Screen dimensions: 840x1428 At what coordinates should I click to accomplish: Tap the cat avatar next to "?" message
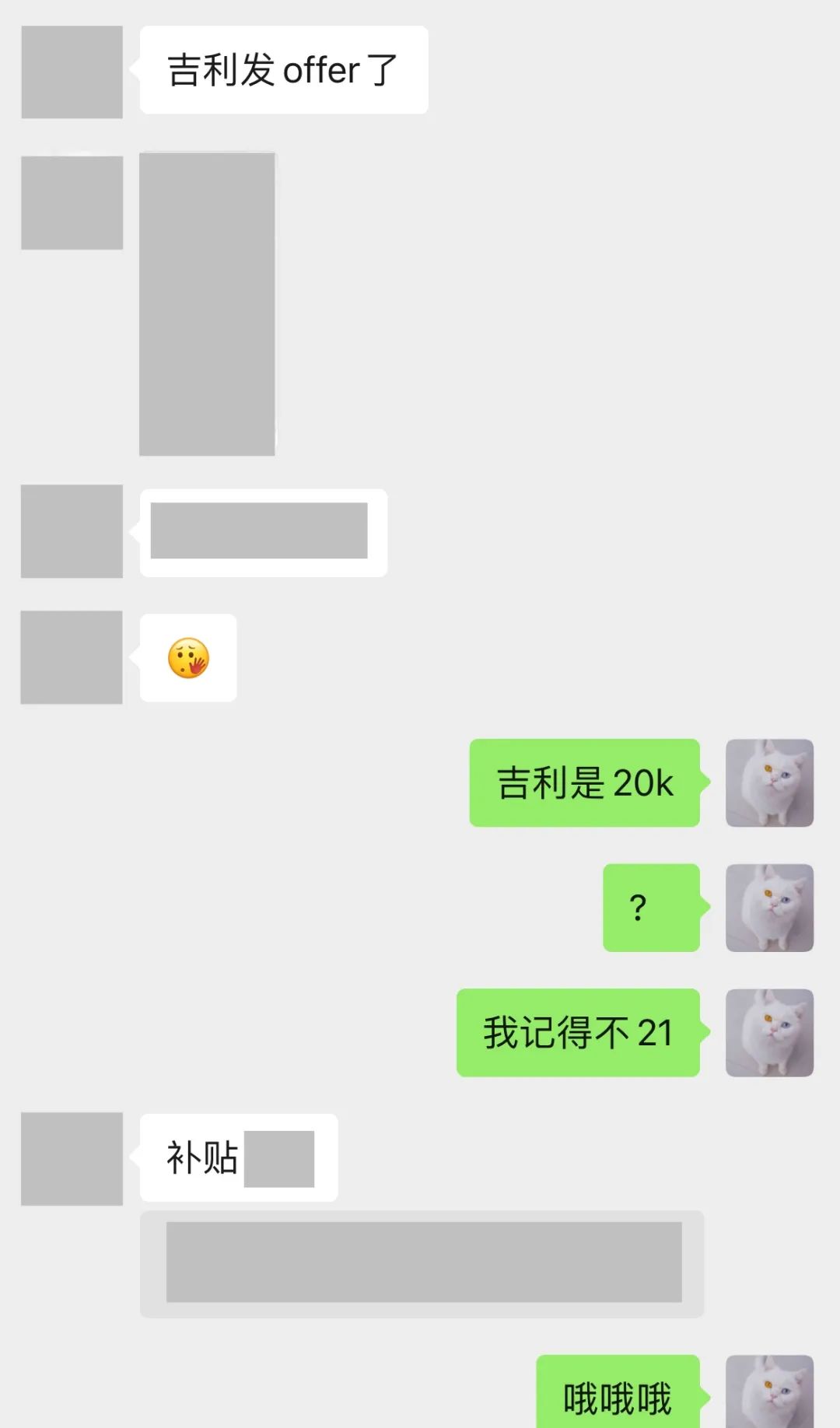coord(769,908)
